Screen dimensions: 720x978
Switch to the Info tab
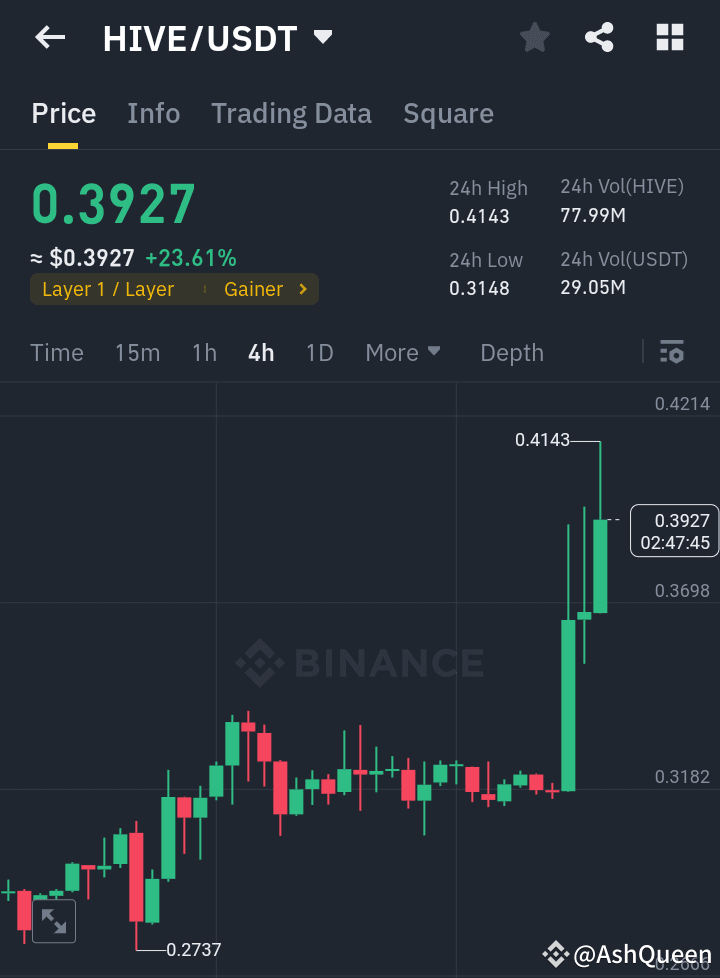[153, 113]
